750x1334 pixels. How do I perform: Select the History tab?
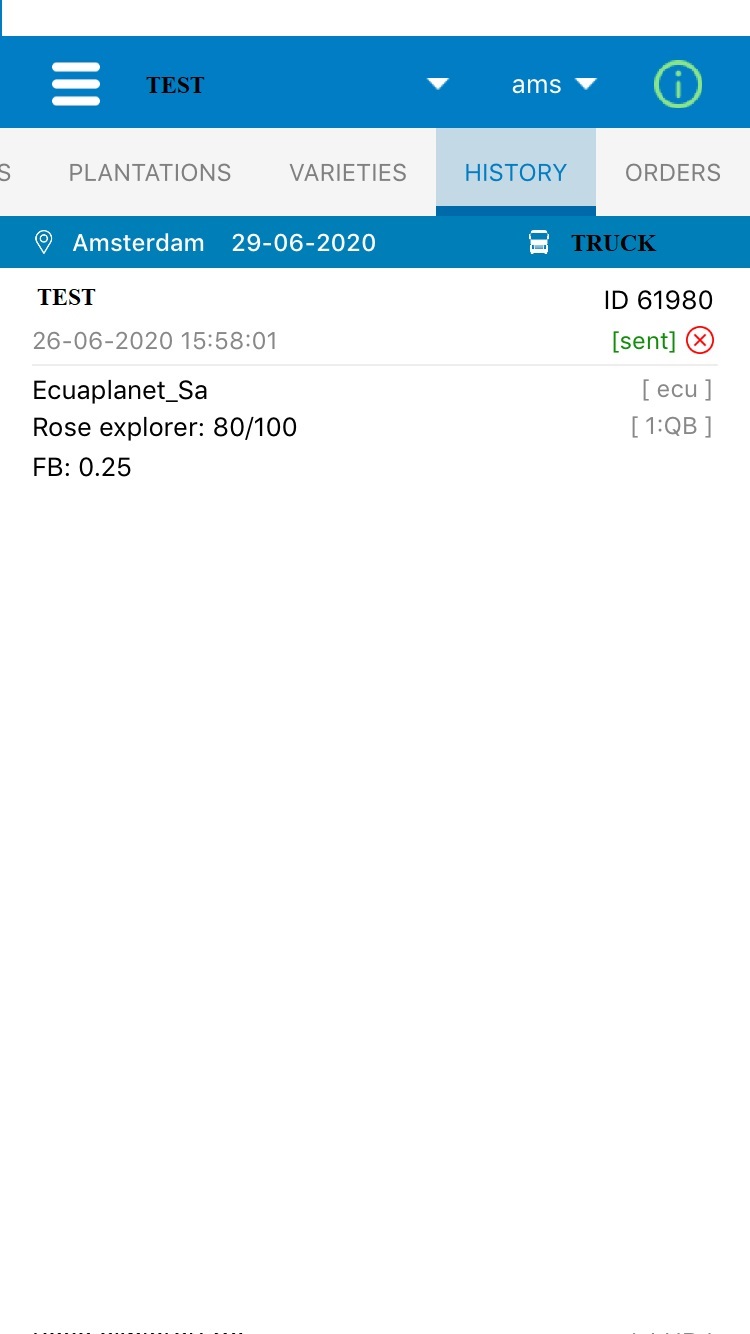click(x=515, y=173)
